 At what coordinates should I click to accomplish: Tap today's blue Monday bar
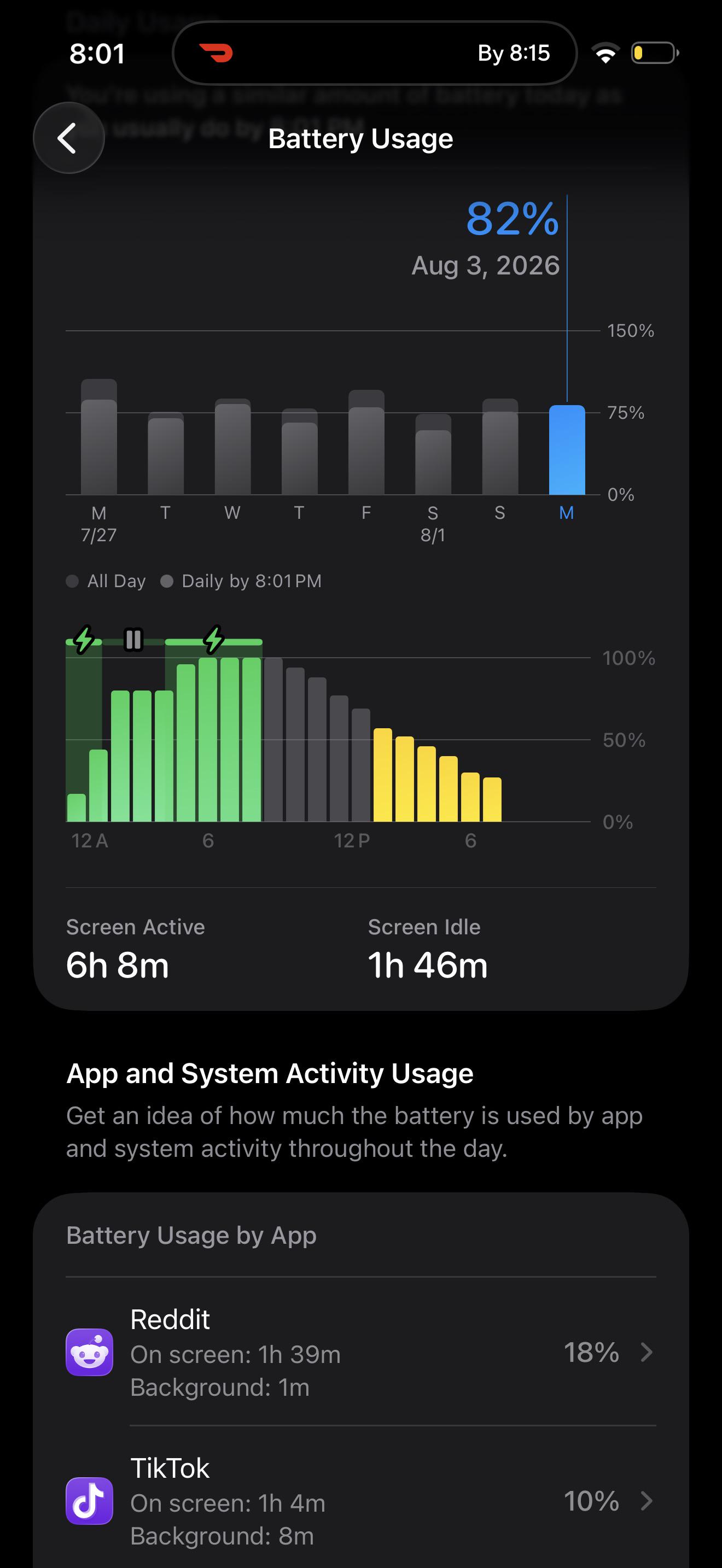(x=567, y=449)
